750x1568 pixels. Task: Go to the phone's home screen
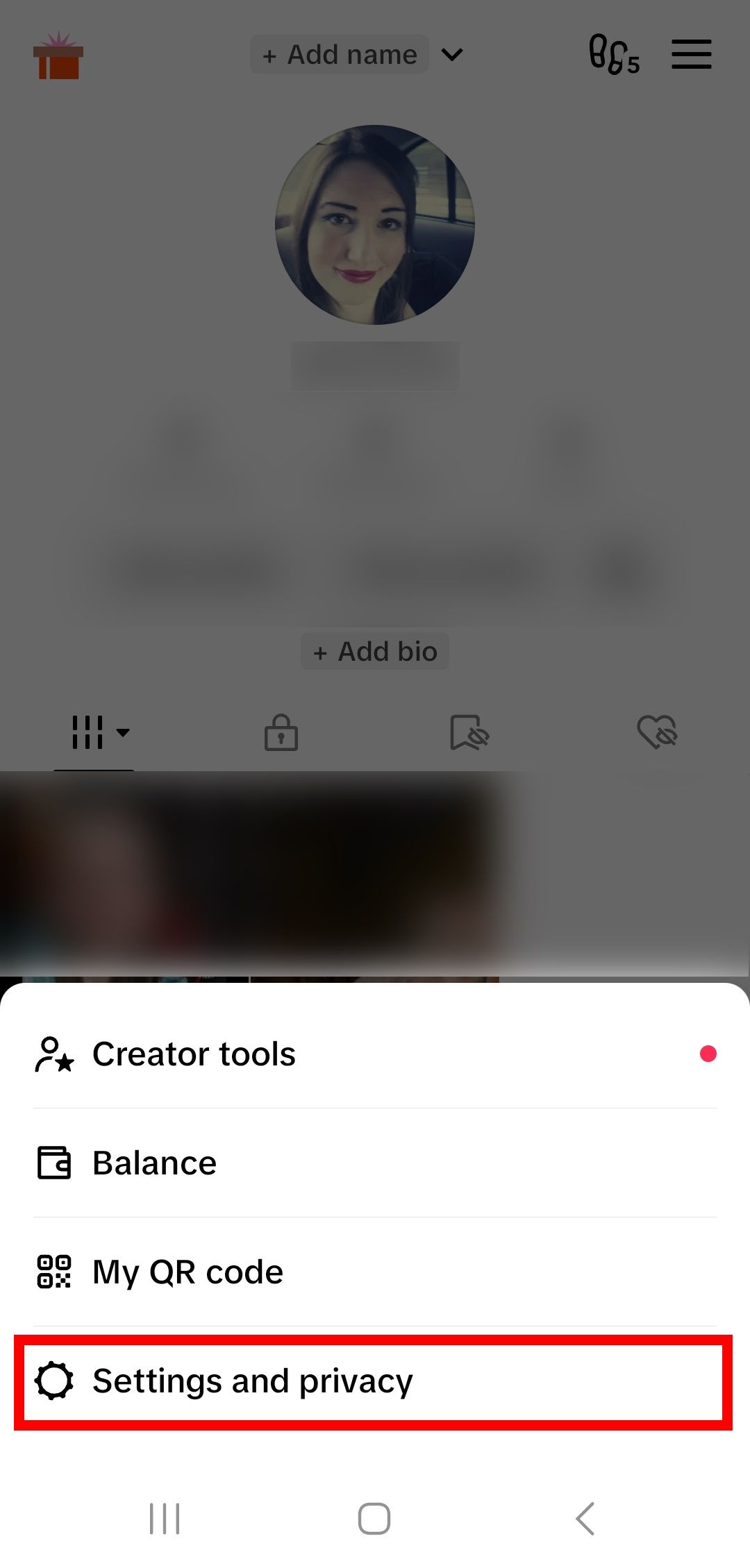[374, 1518]
